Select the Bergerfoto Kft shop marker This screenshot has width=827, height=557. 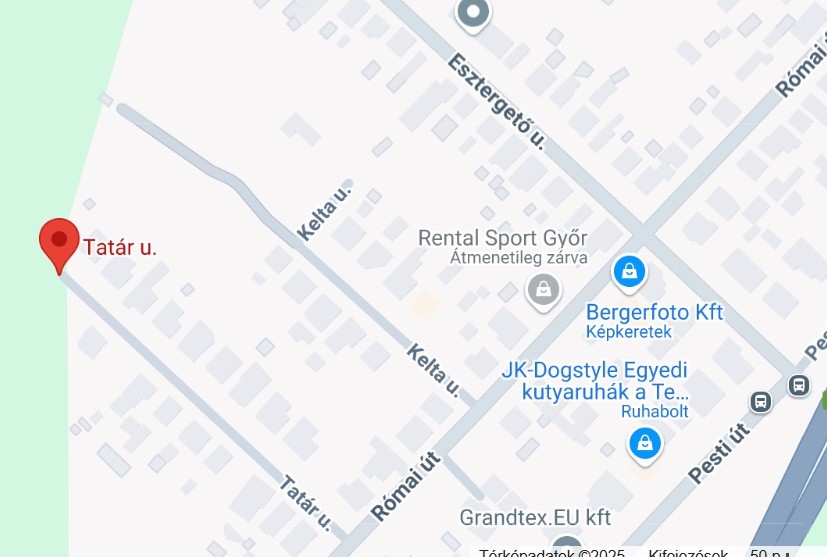(x=628, y=270)
